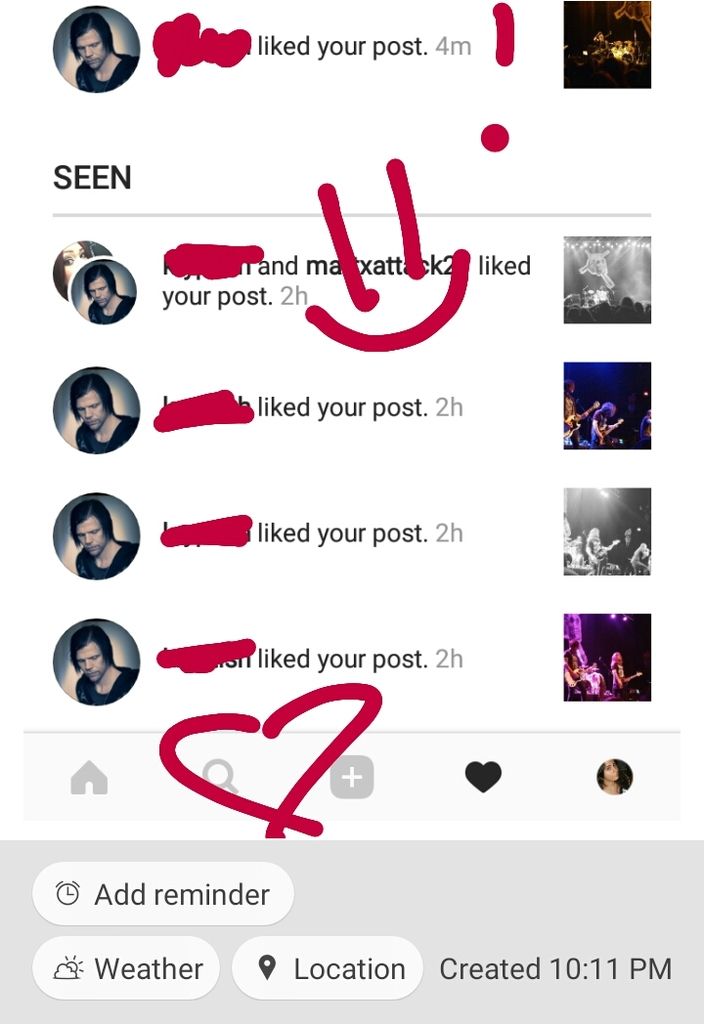The height and width of the screenshot is (1024, 704).
Task: Set the note's Location
Action: [x=328, y=968]
